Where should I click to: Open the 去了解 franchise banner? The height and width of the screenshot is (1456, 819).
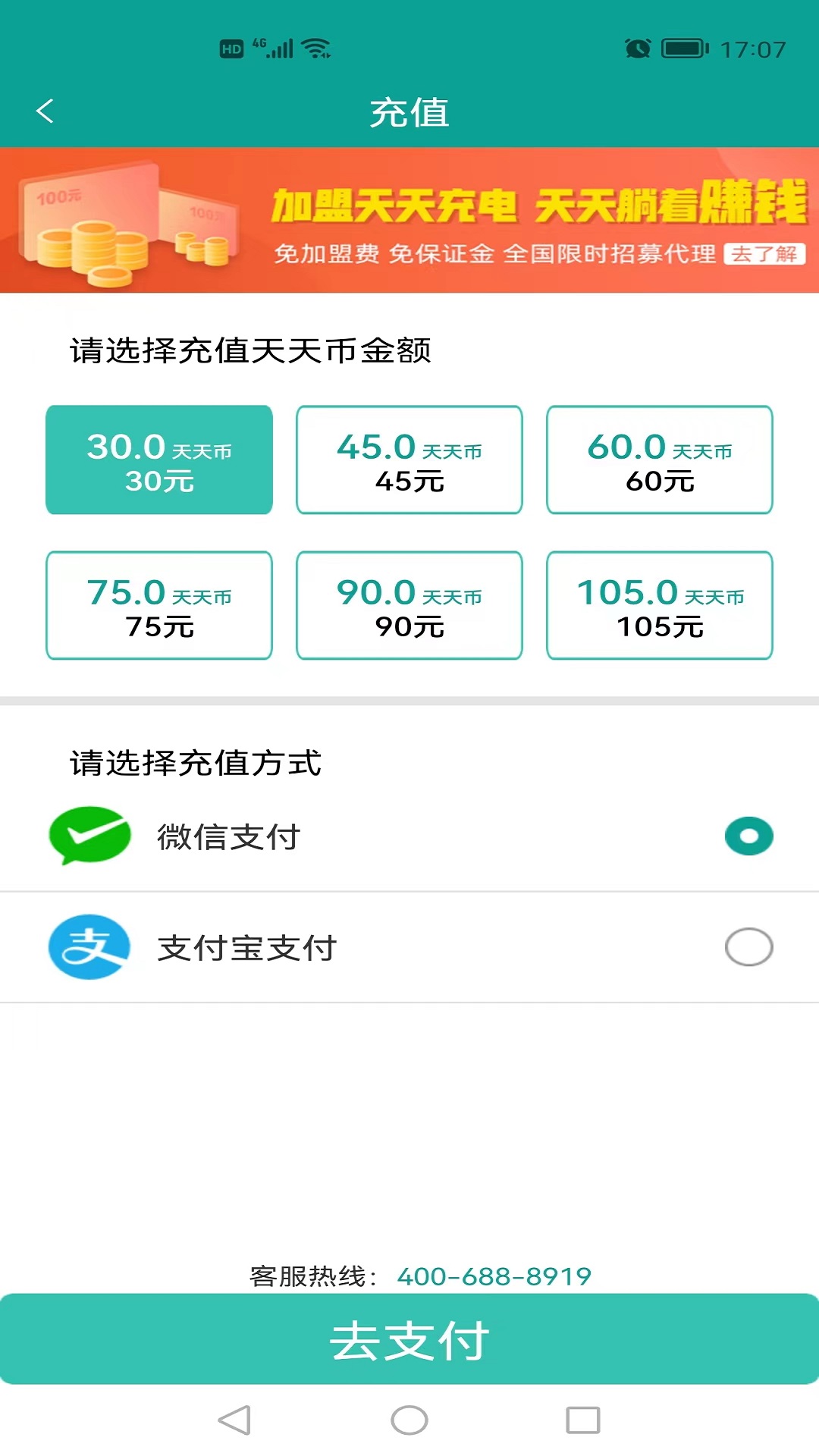tap(764, 254)
